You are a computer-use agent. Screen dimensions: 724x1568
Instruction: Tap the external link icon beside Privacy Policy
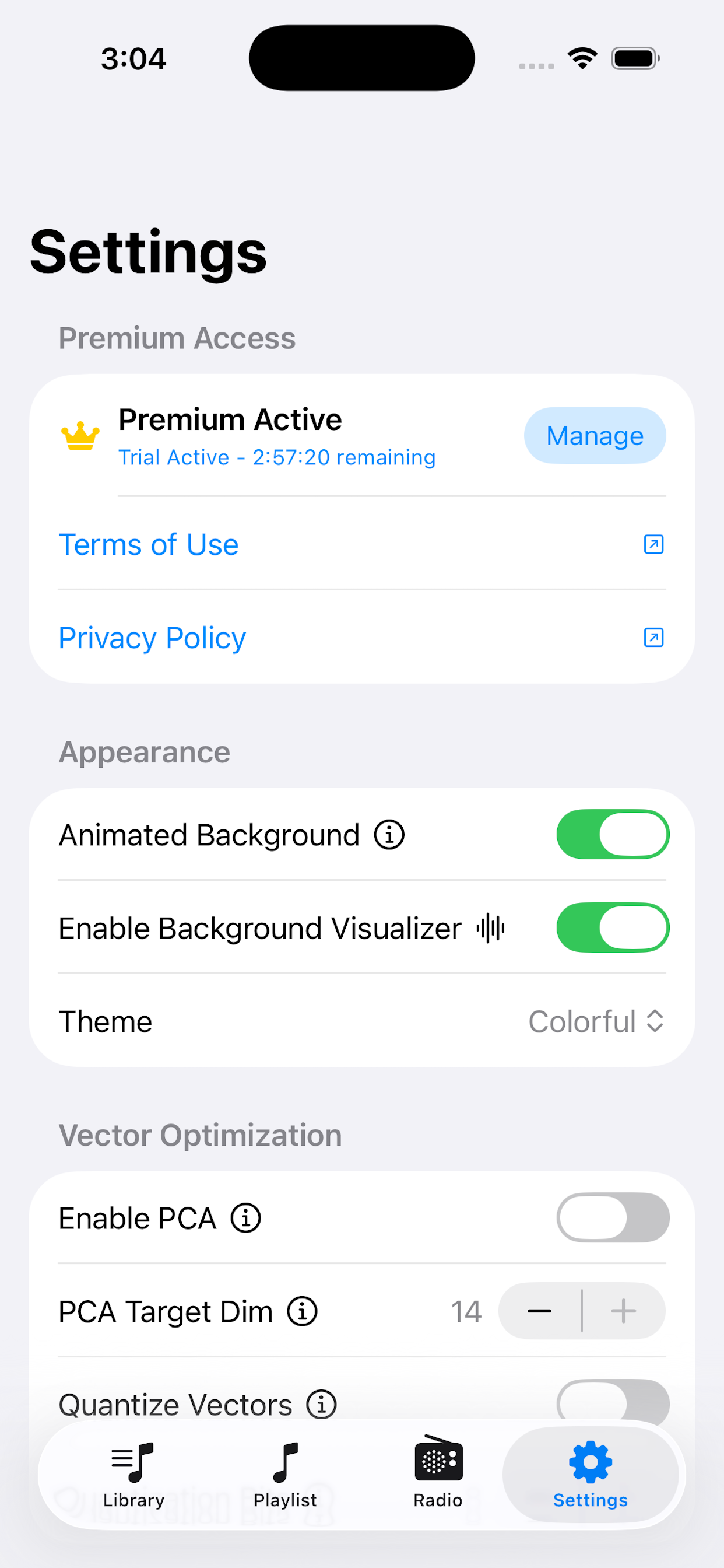[653, 639]
